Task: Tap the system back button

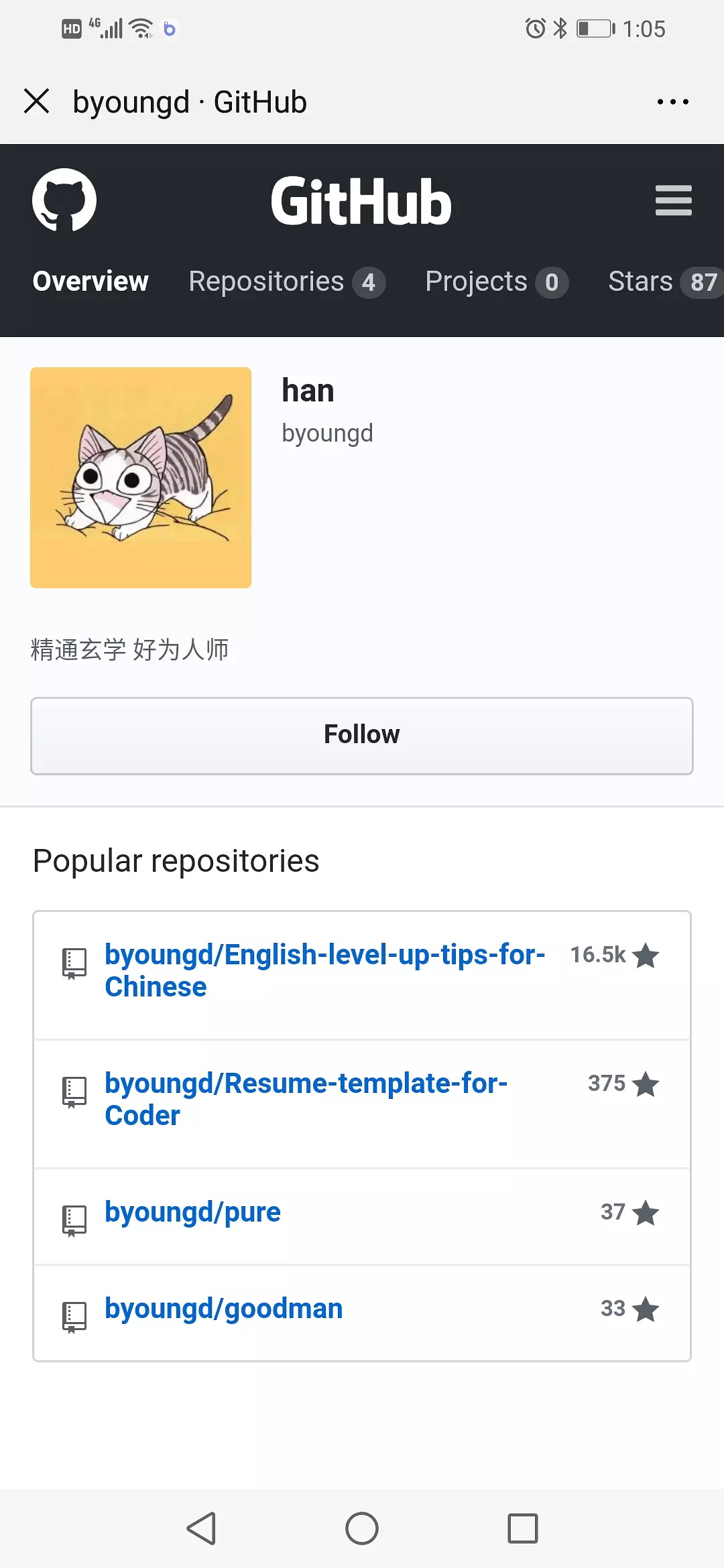Action: pyautogui.click(x=201, y=1528)
